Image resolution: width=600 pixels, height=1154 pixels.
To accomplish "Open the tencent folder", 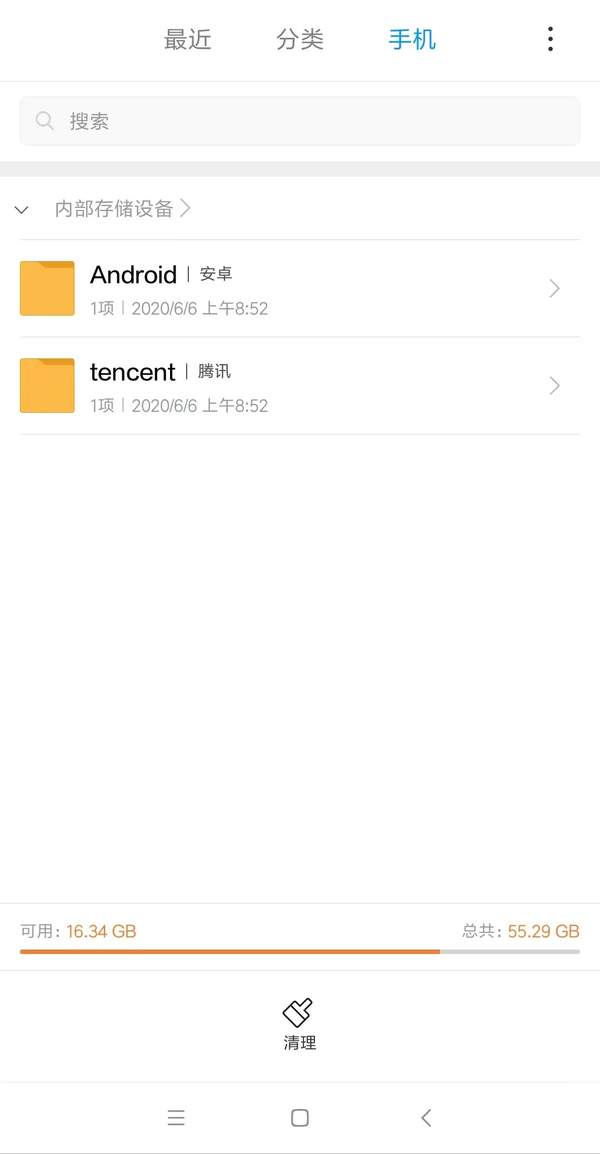I will (300, 386).
